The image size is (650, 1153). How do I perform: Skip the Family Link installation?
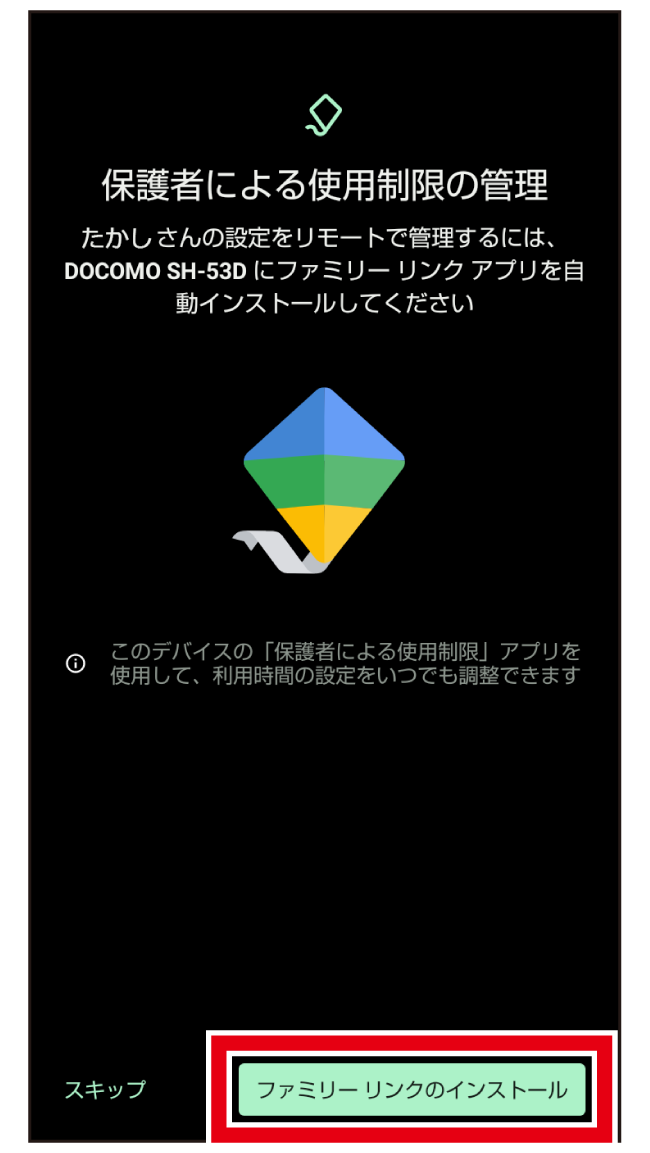click(x=104, y=1089)
